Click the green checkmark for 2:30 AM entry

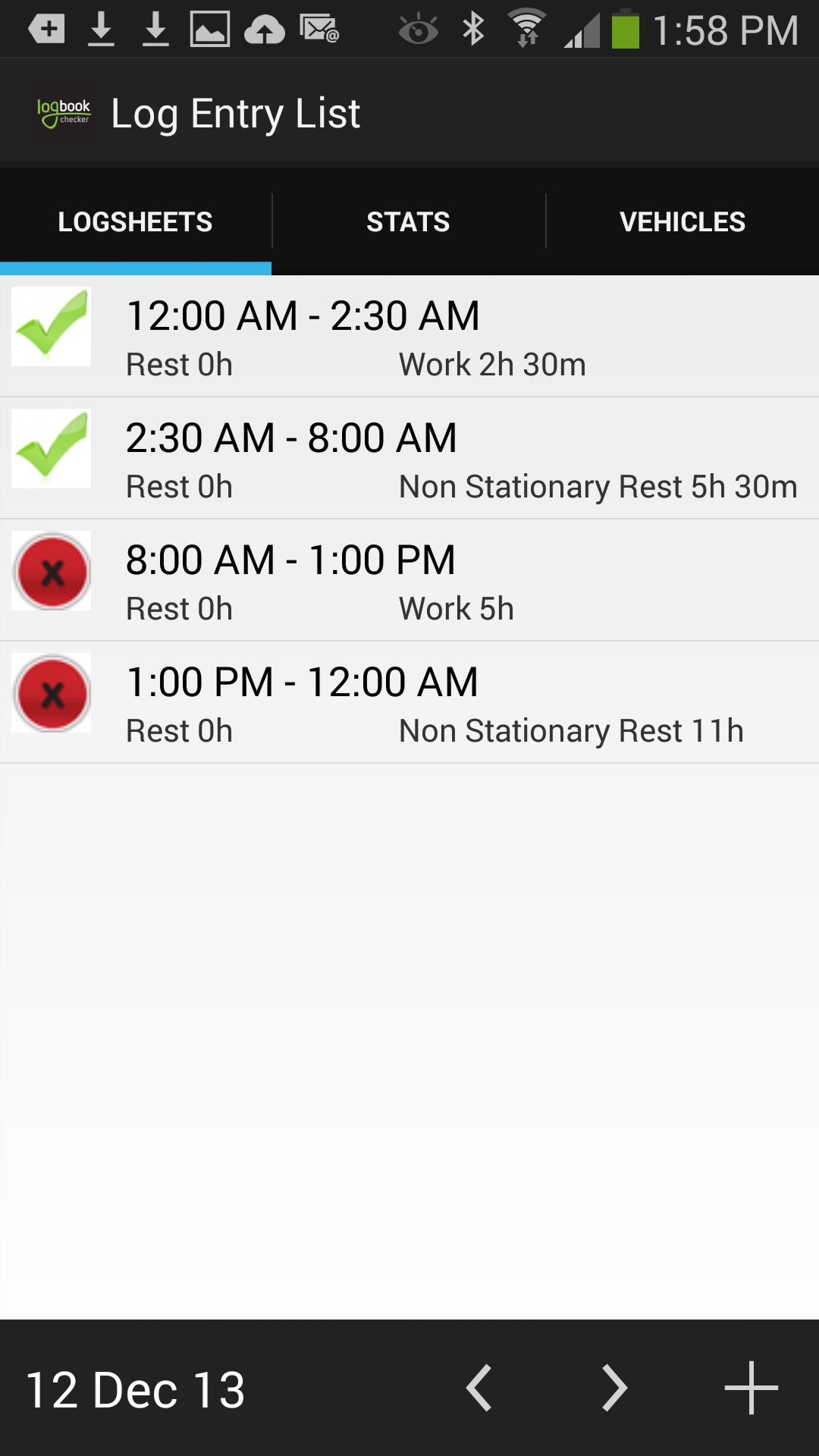51,448
